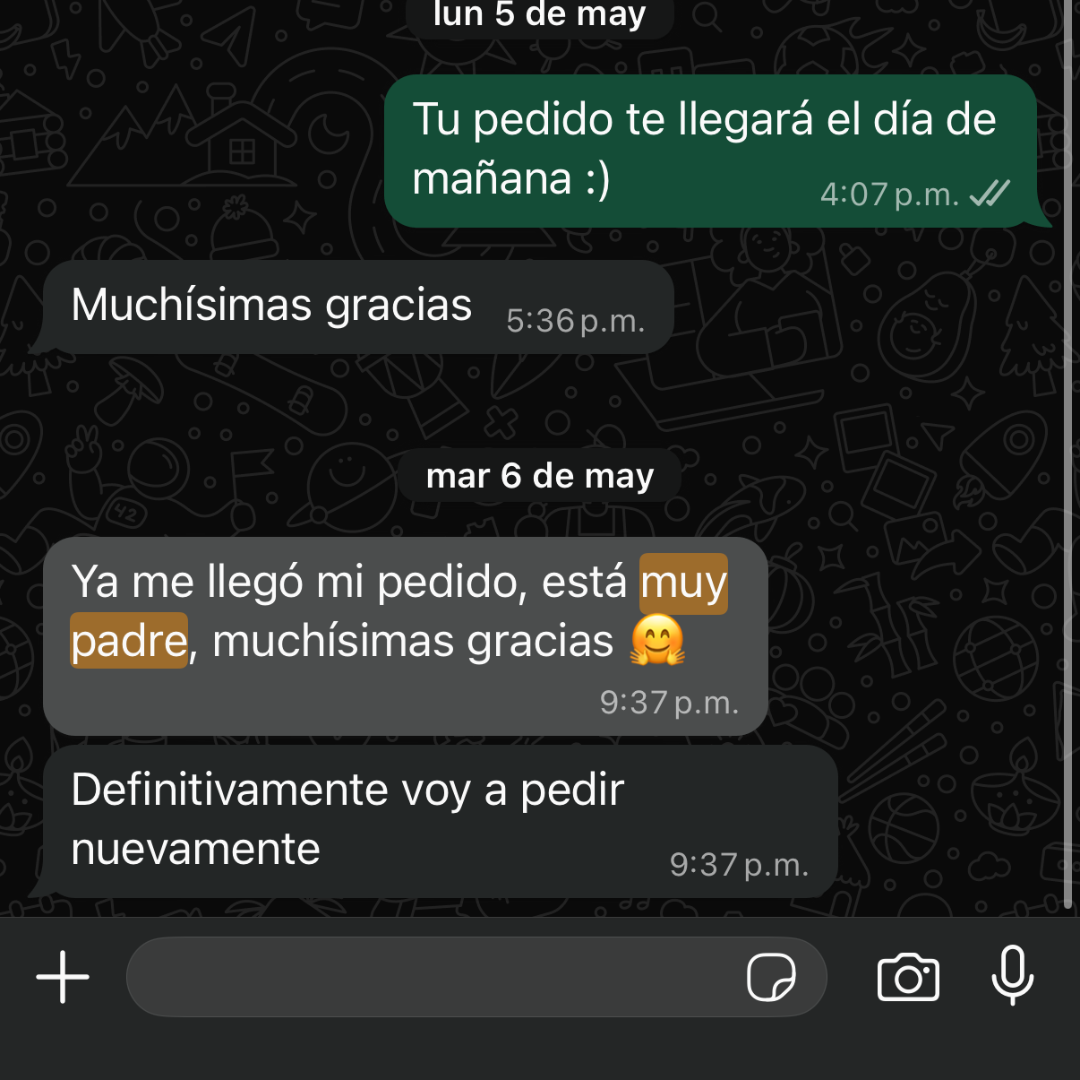This screenshot has height=1080, width=1080.
Task: Open the camera to take a photo
Action: point(908,977)
